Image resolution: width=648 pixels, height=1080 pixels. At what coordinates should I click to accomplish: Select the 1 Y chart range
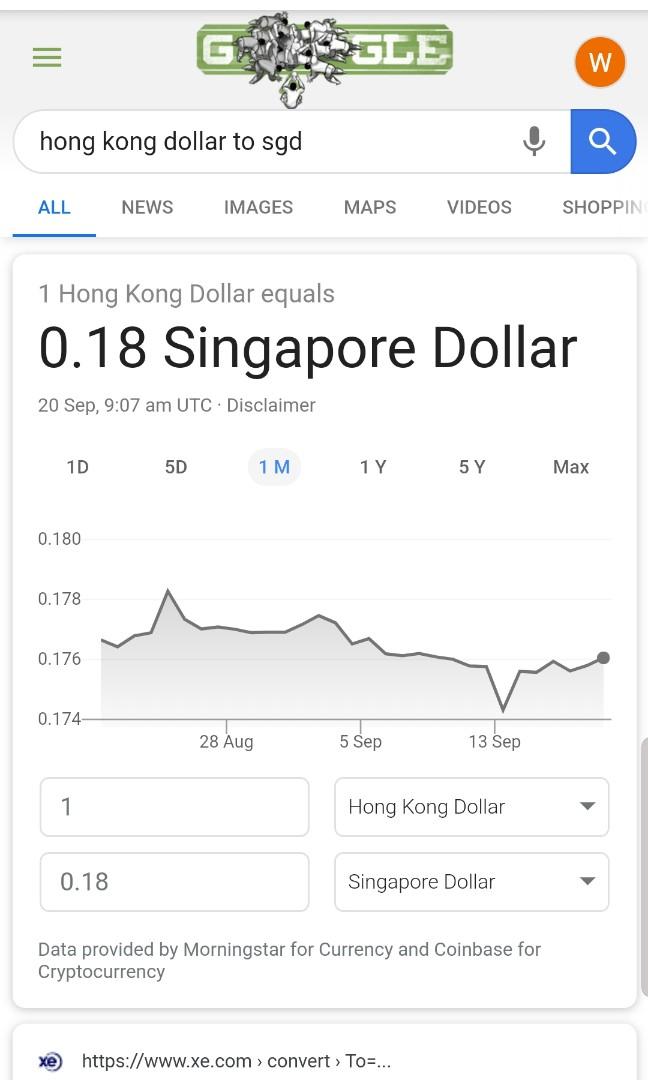(x=373, y=467)
